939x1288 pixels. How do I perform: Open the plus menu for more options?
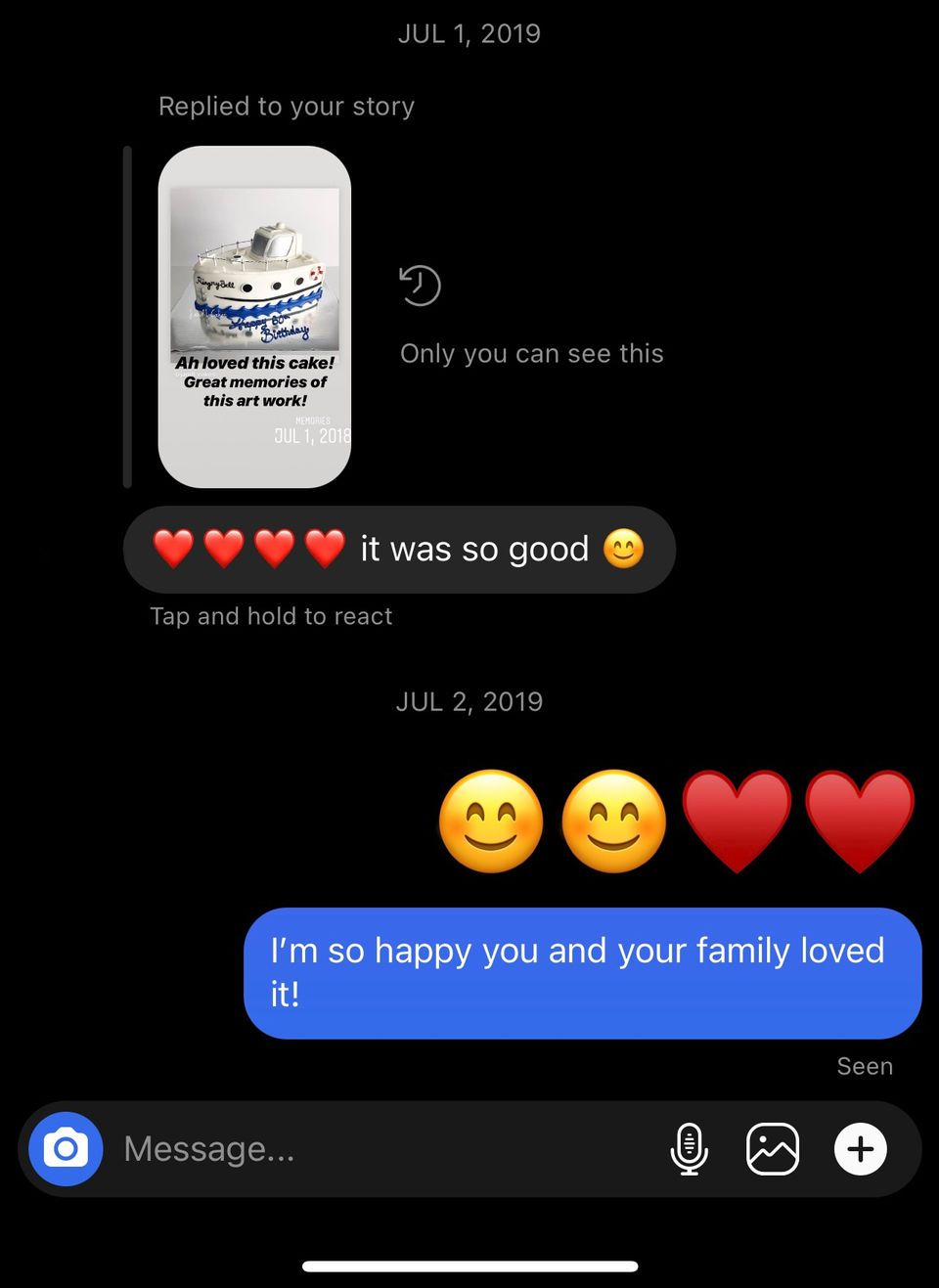(860, 1148)
